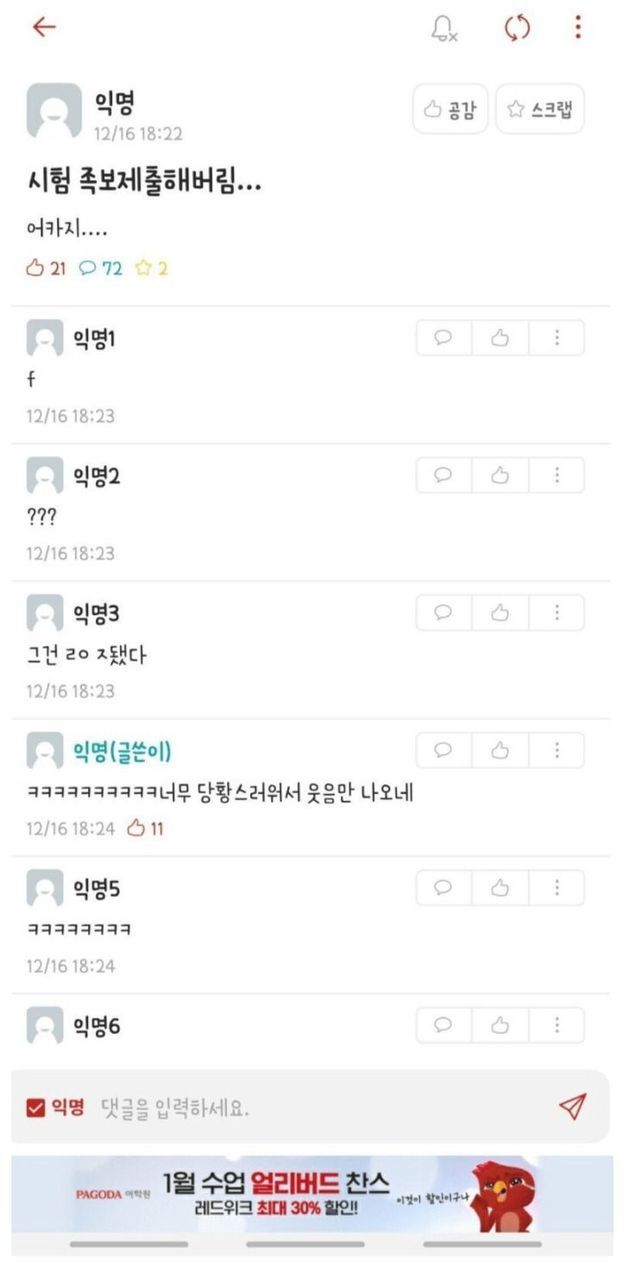Viewport: 640px width, 1280px height.
Task: Like the 익명(글쓴이) comment
Action: (500, 750)
